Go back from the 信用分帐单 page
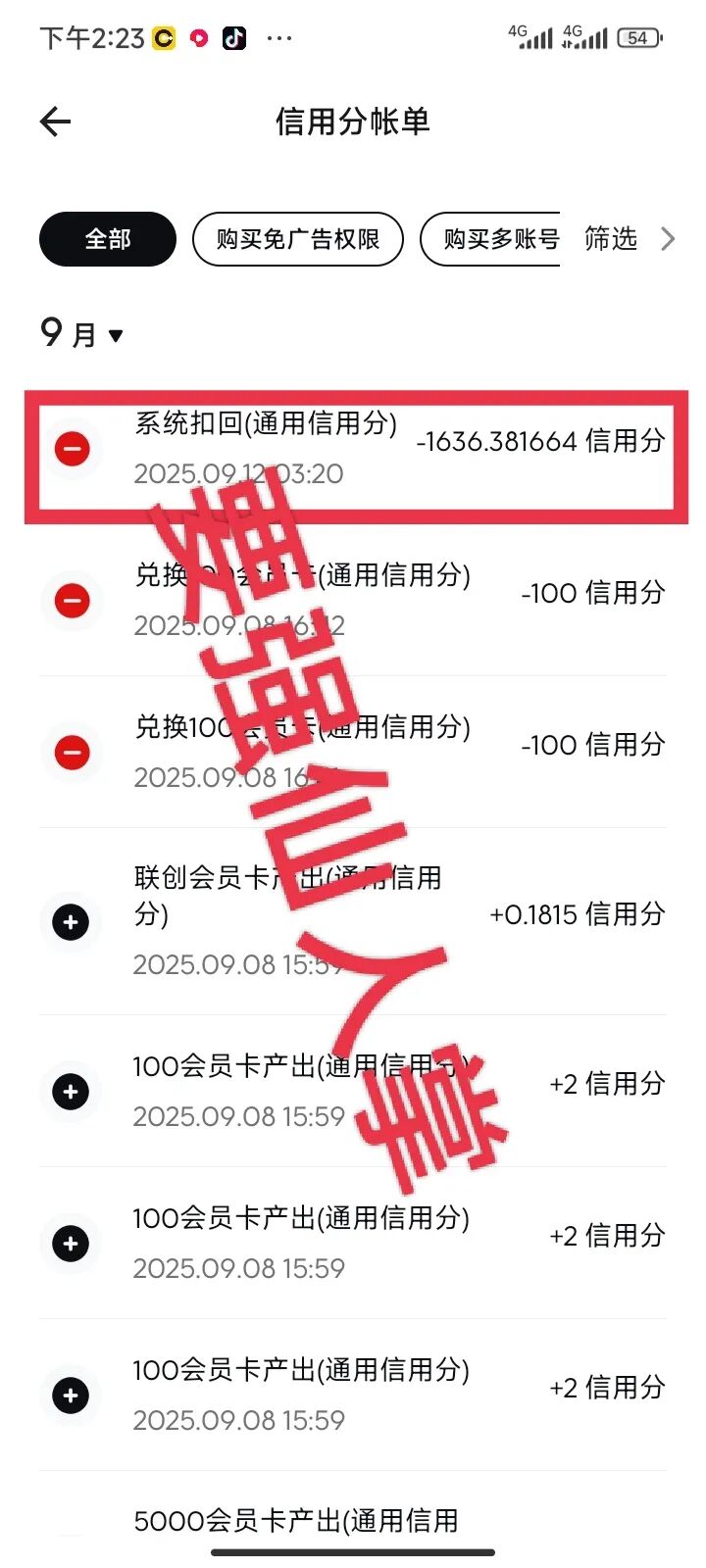Image resolution: width=706 pixels, height=1568 pixels. [56, 122]
